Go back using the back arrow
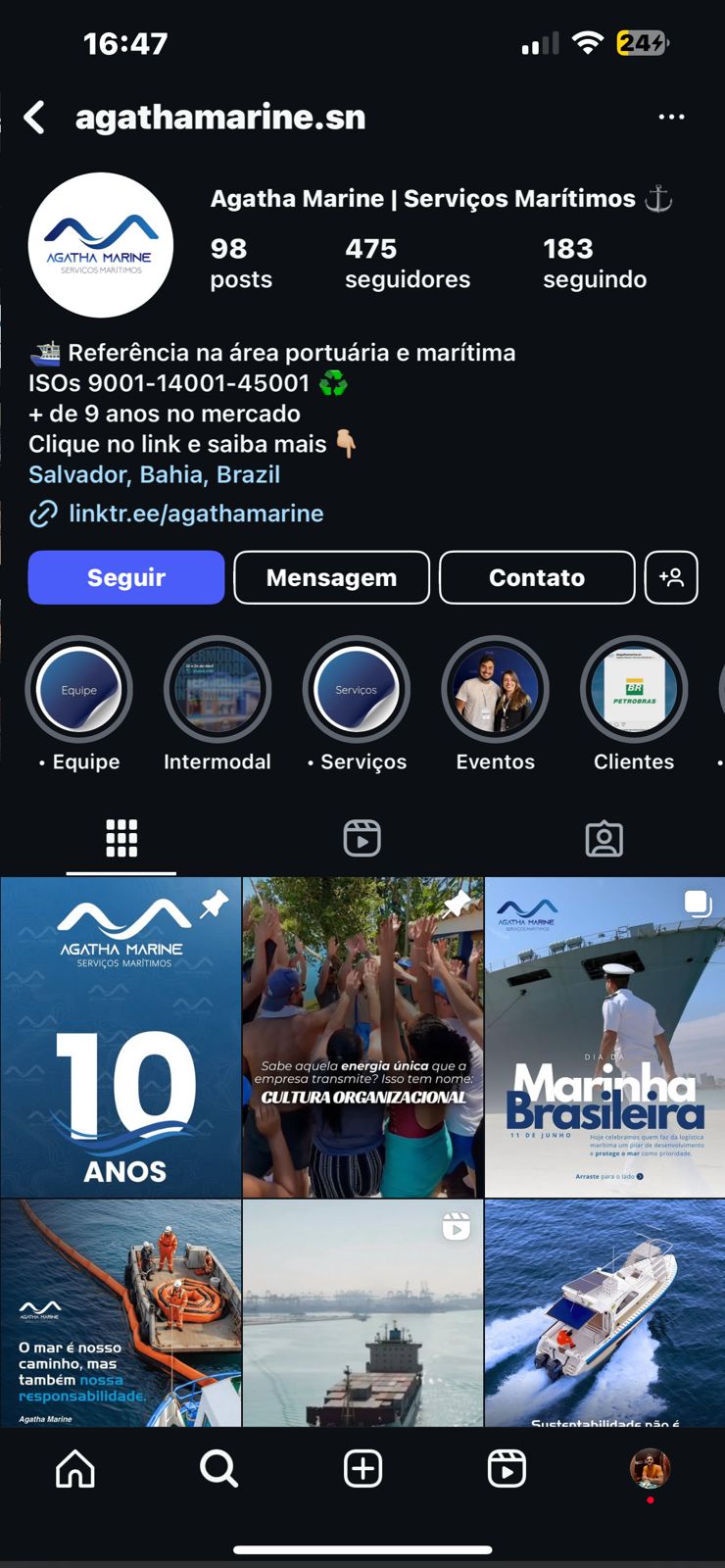The height and width of the screenshot is (1568, 725). [x=34, y=118]
